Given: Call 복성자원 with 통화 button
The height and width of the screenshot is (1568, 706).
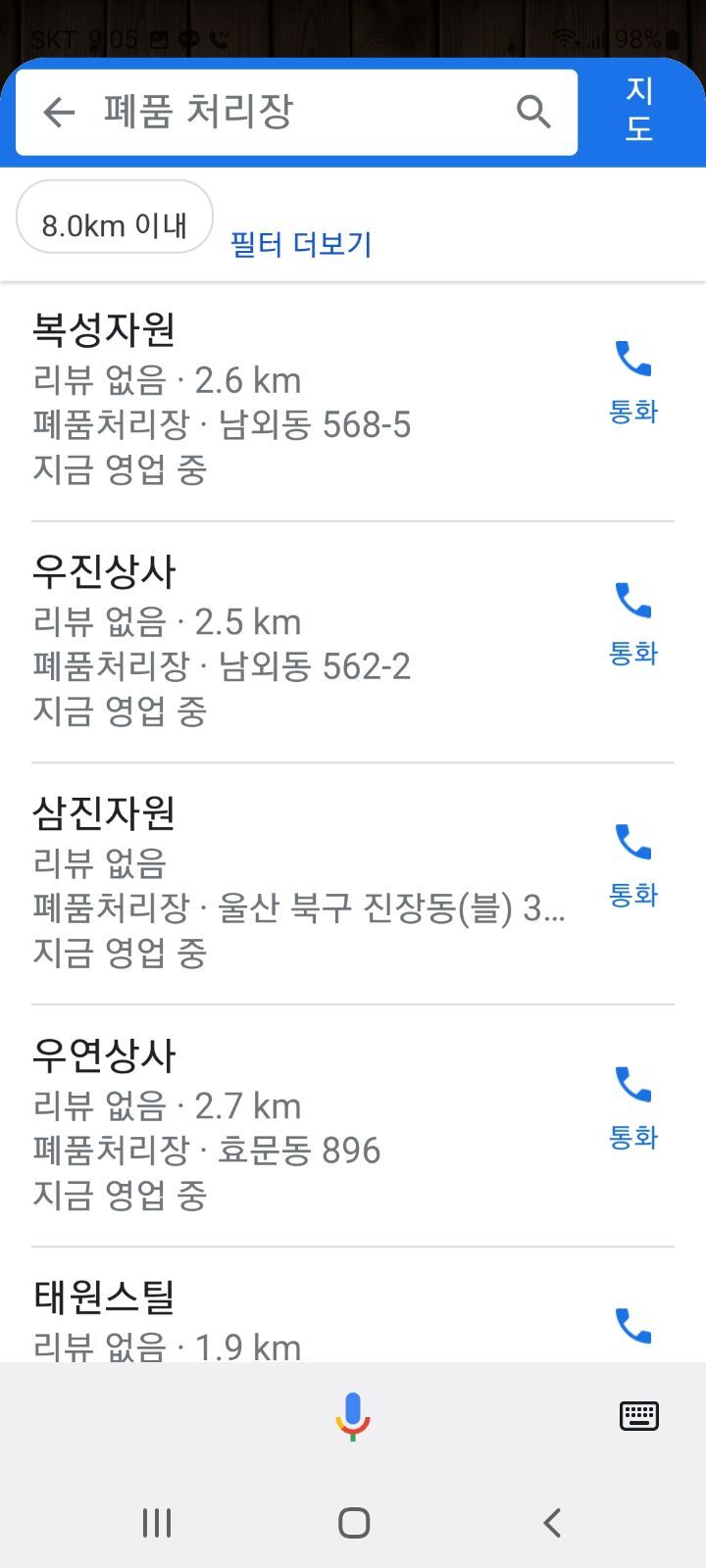Looking at the screenshot, I should 633,380.
